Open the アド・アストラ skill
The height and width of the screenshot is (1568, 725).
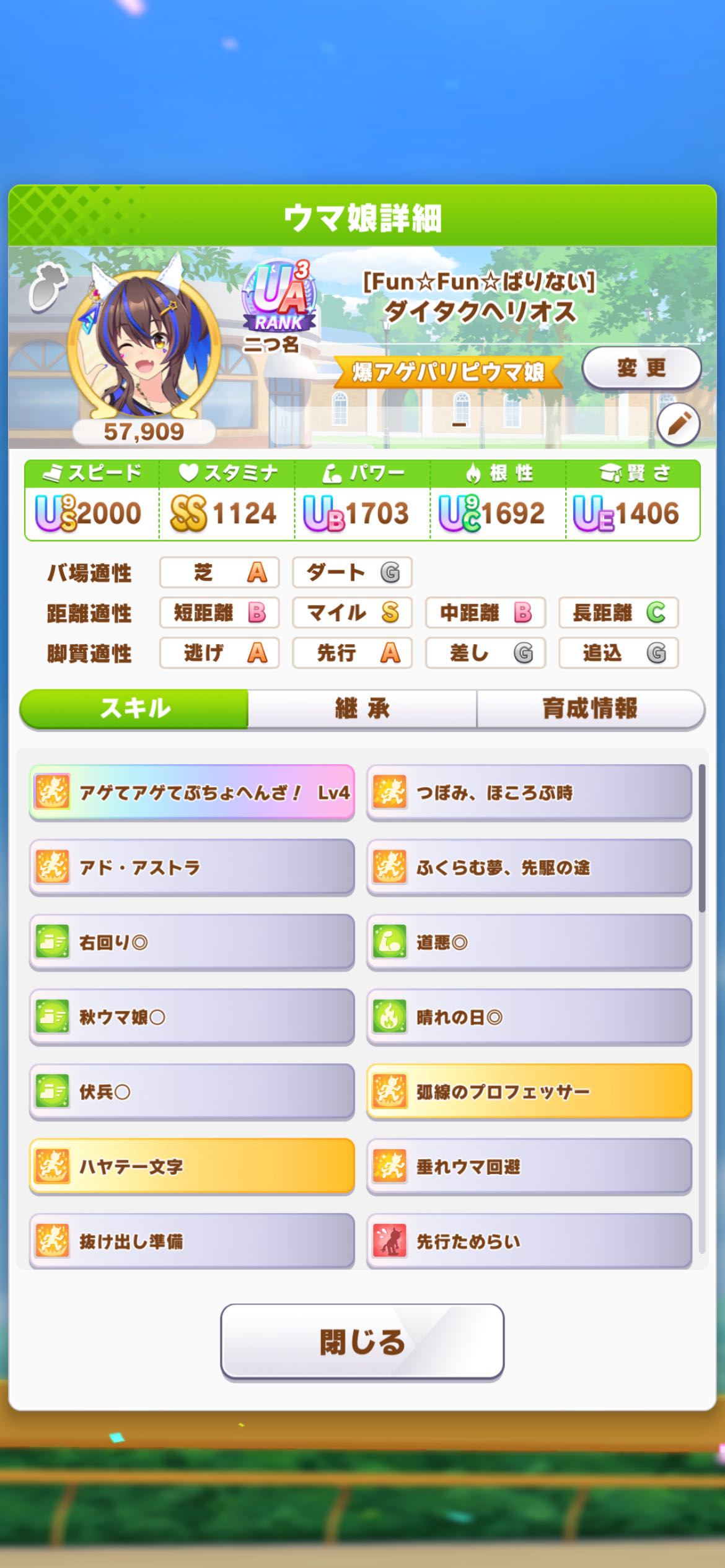[191, 868]
